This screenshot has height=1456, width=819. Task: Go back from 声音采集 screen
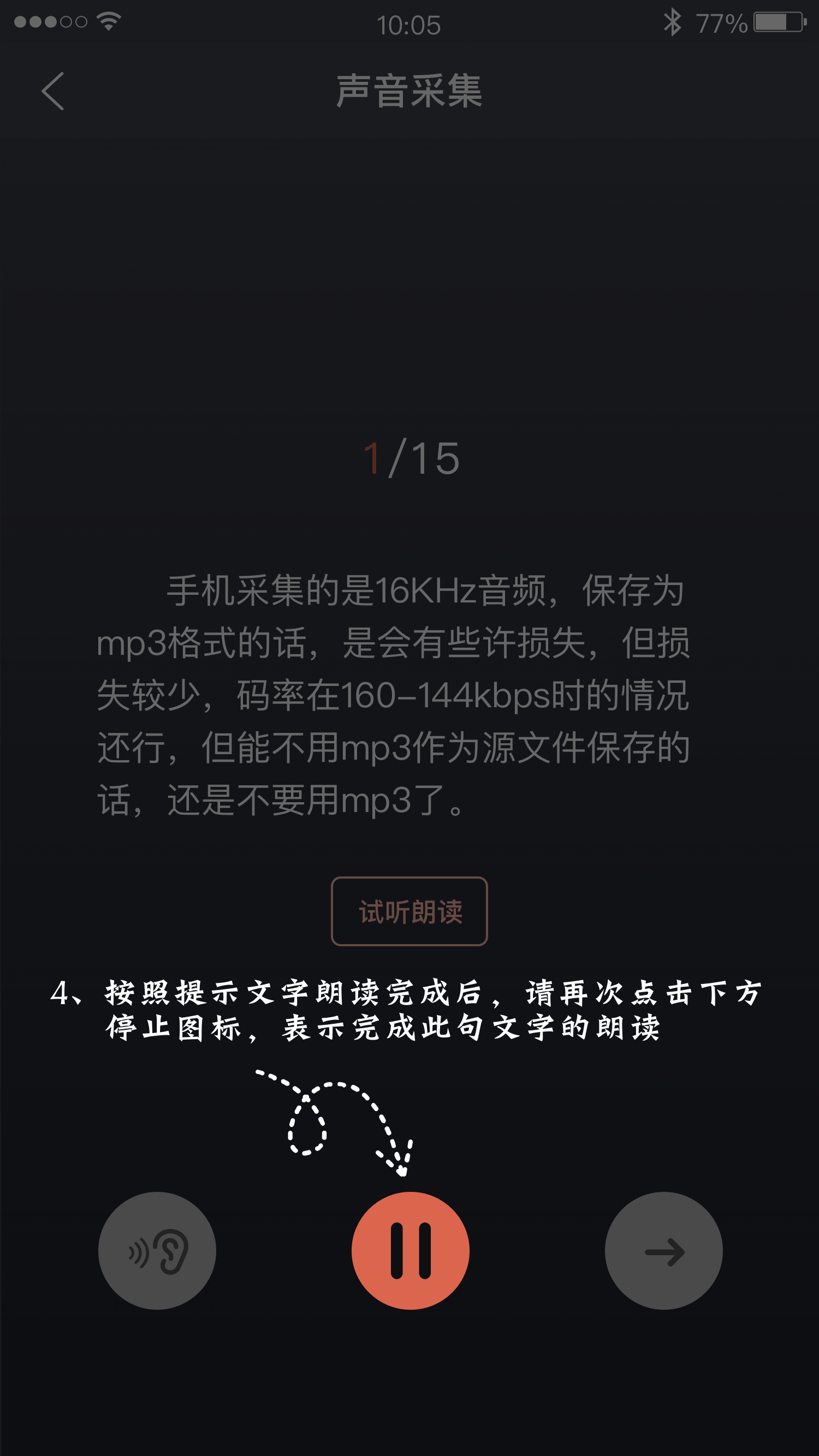(x=52, y=91)
